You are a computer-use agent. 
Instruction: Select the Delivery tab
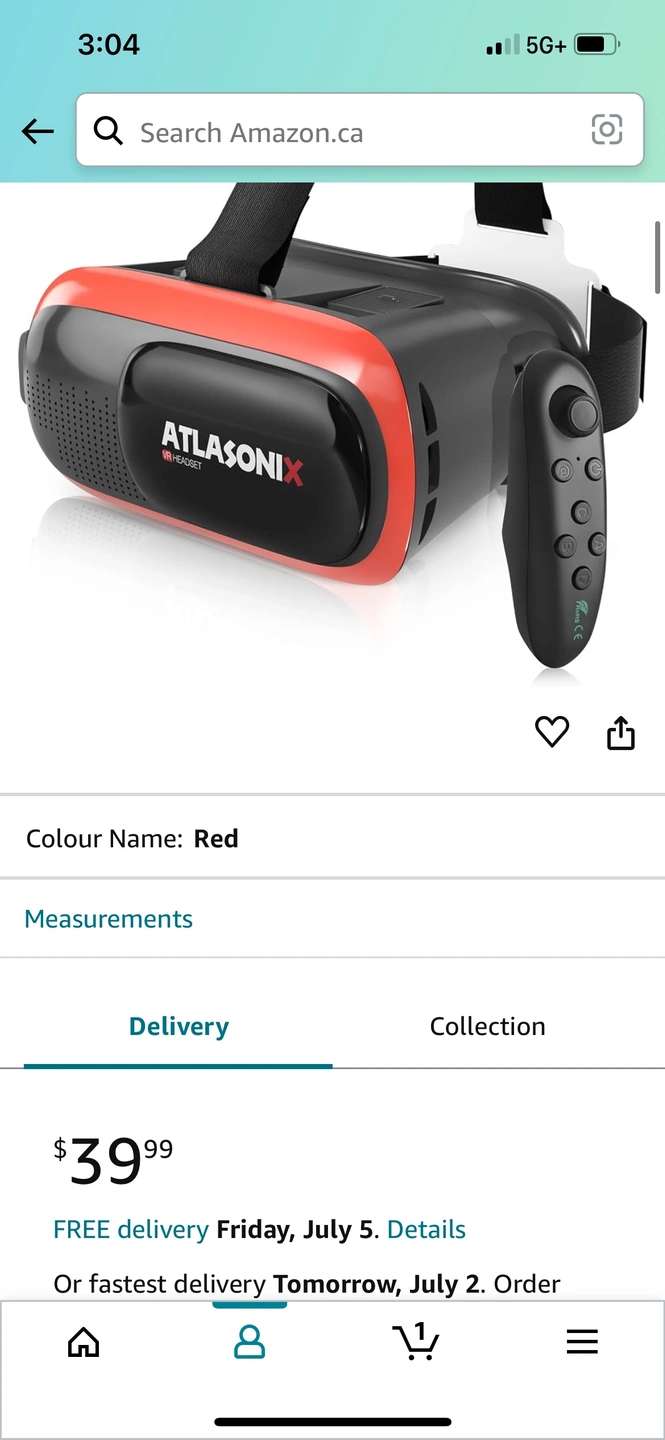178,1026
